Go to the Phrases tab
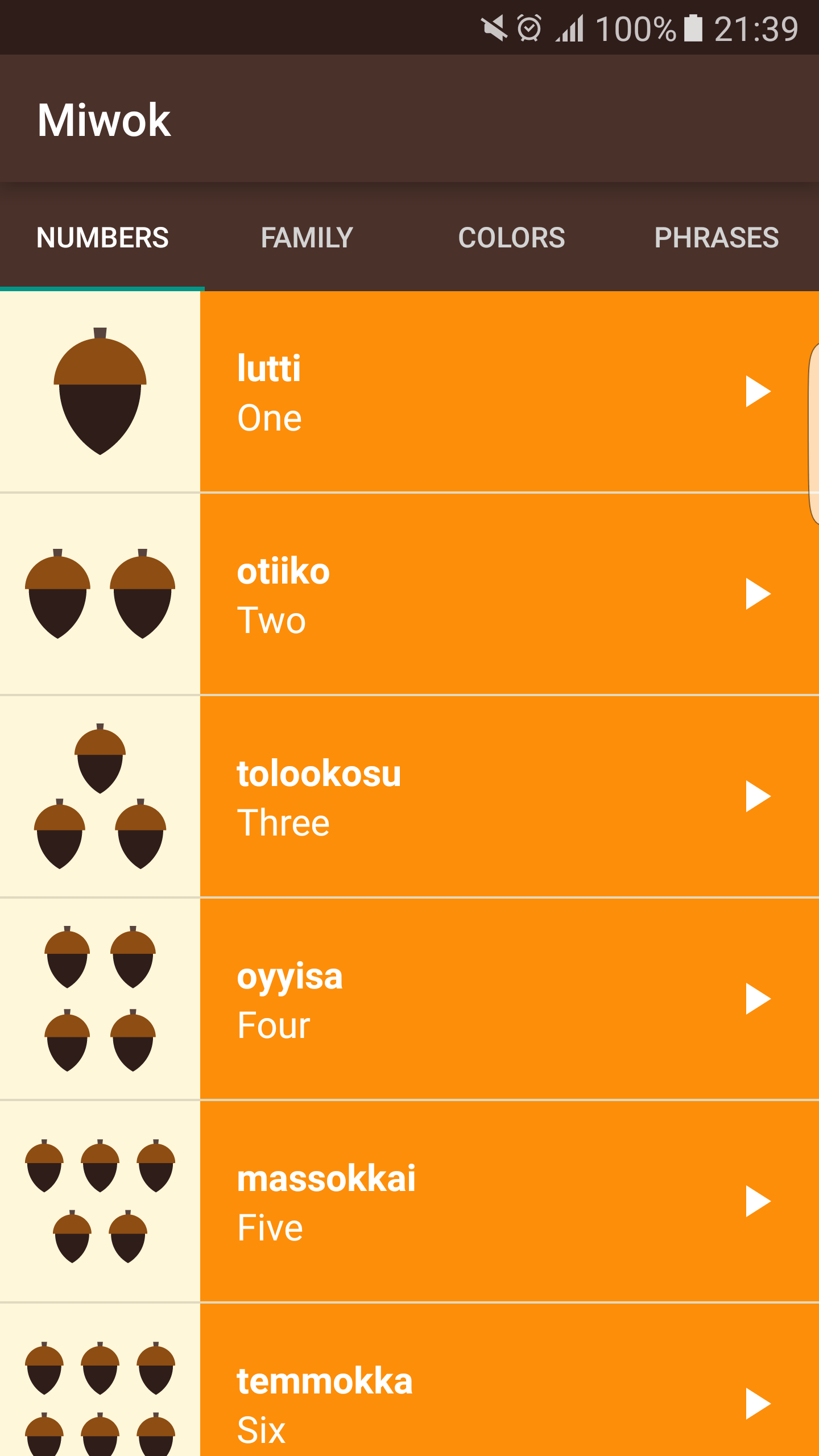The height and width of the screenshot is (1456, 819). click(716, 238)
